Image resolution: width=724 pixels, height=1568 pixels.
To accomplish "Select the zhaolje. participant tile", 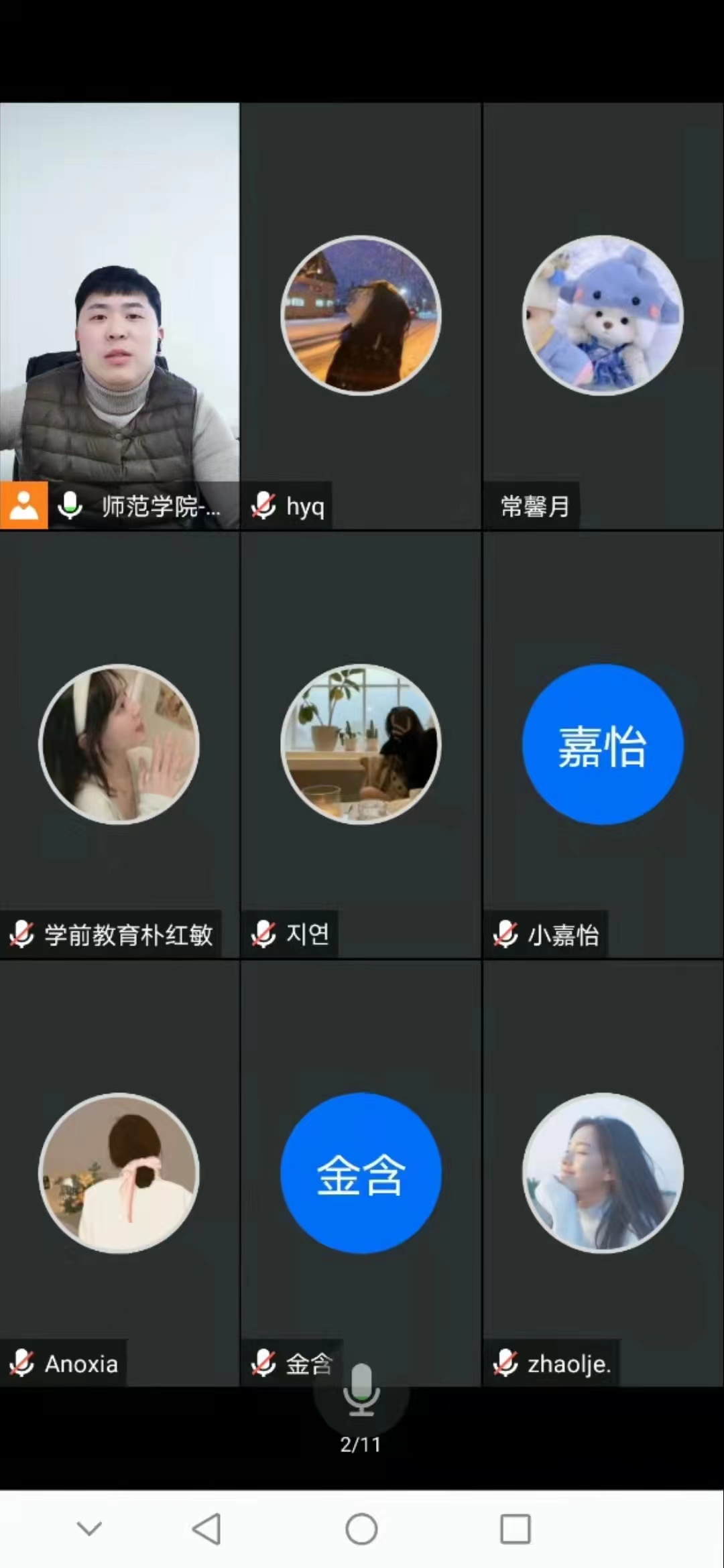I will (x=603, y=1173).
